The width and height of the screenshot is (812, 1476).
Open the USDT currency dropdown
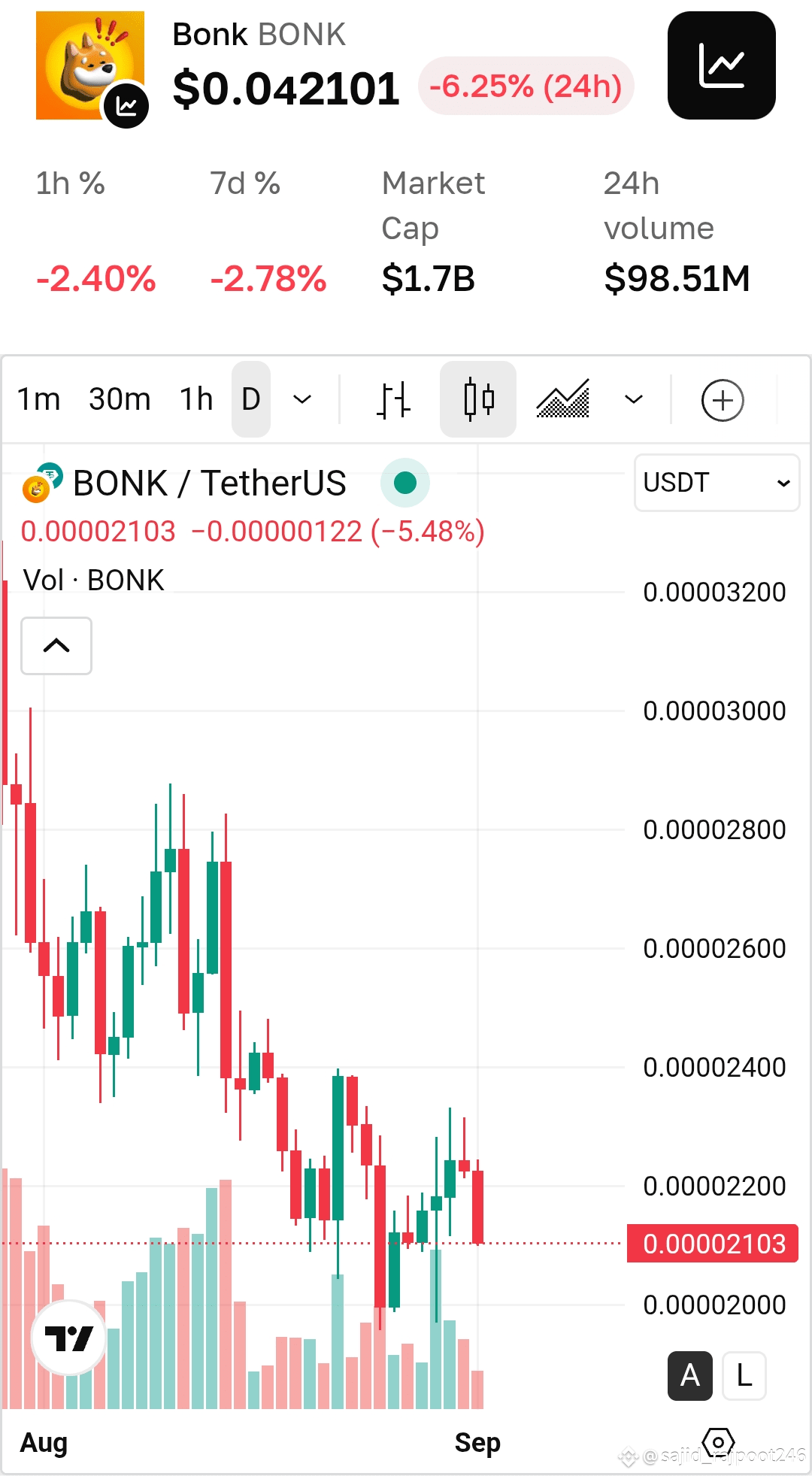pos(717,483)
